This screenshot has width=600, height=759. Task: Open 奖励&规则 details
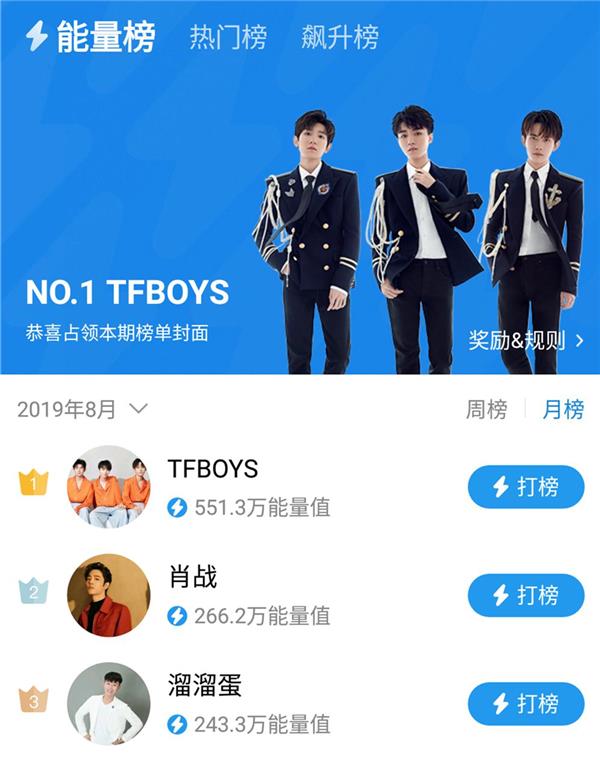point(526,340)
